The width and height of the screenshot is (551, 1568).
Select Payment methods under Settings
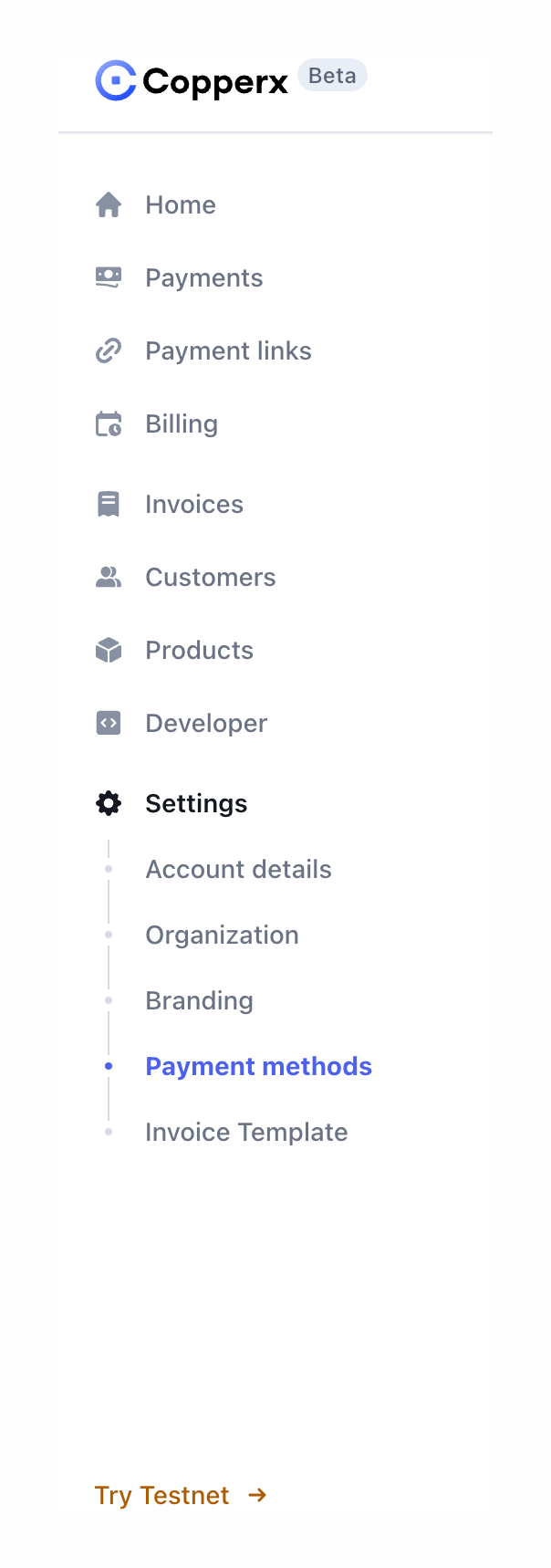pyautogui.click(x=258, y=1067)
